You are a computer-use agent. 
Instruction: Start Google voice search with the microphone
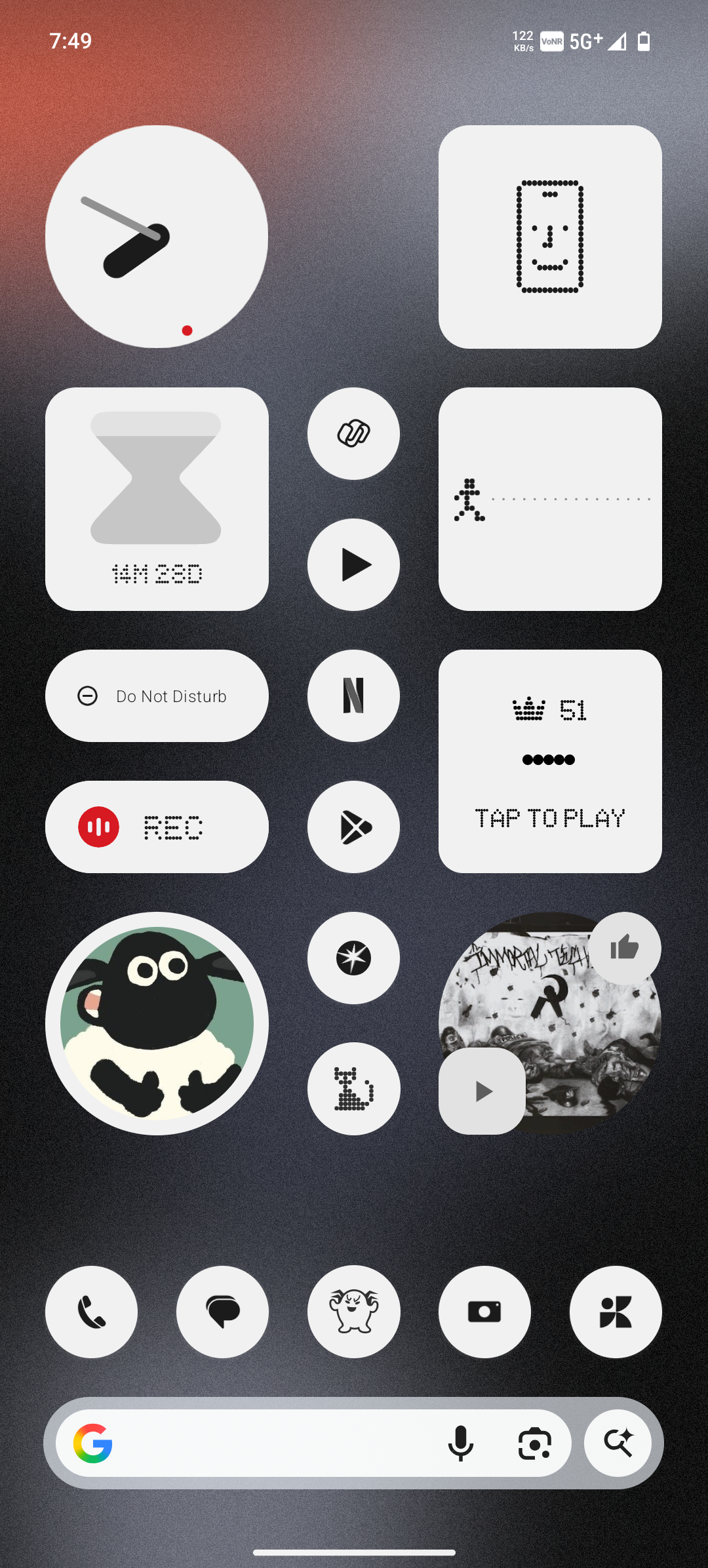(x=460, y=1443)
